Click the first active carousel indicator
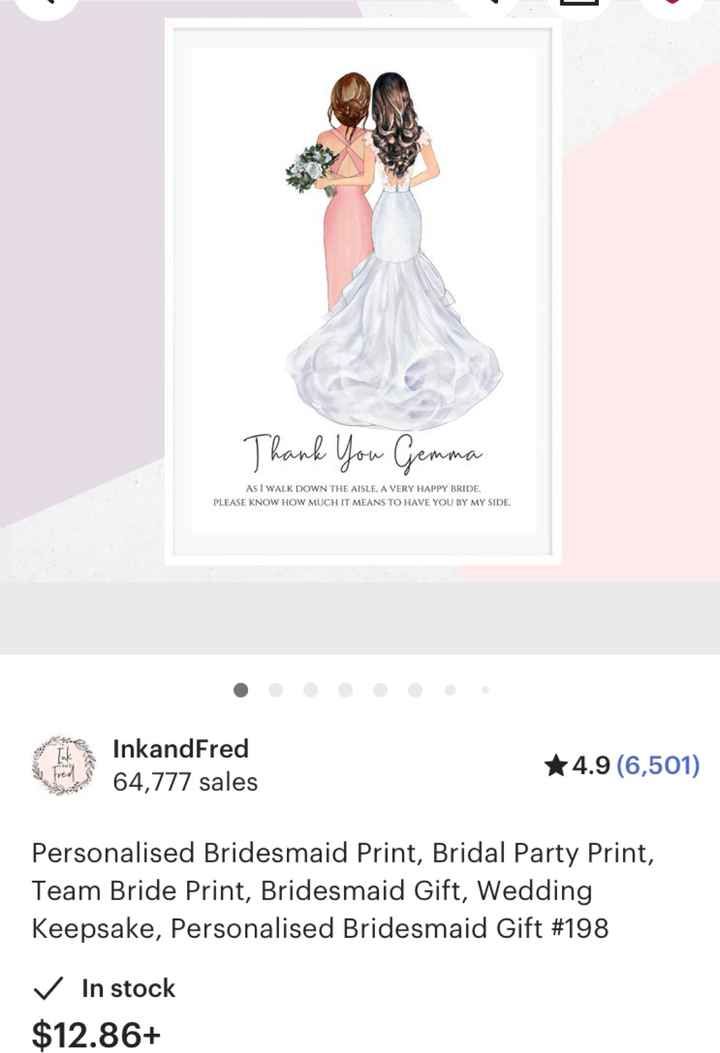The height and width of the screenshot is (1053, 720). (239, 688)
